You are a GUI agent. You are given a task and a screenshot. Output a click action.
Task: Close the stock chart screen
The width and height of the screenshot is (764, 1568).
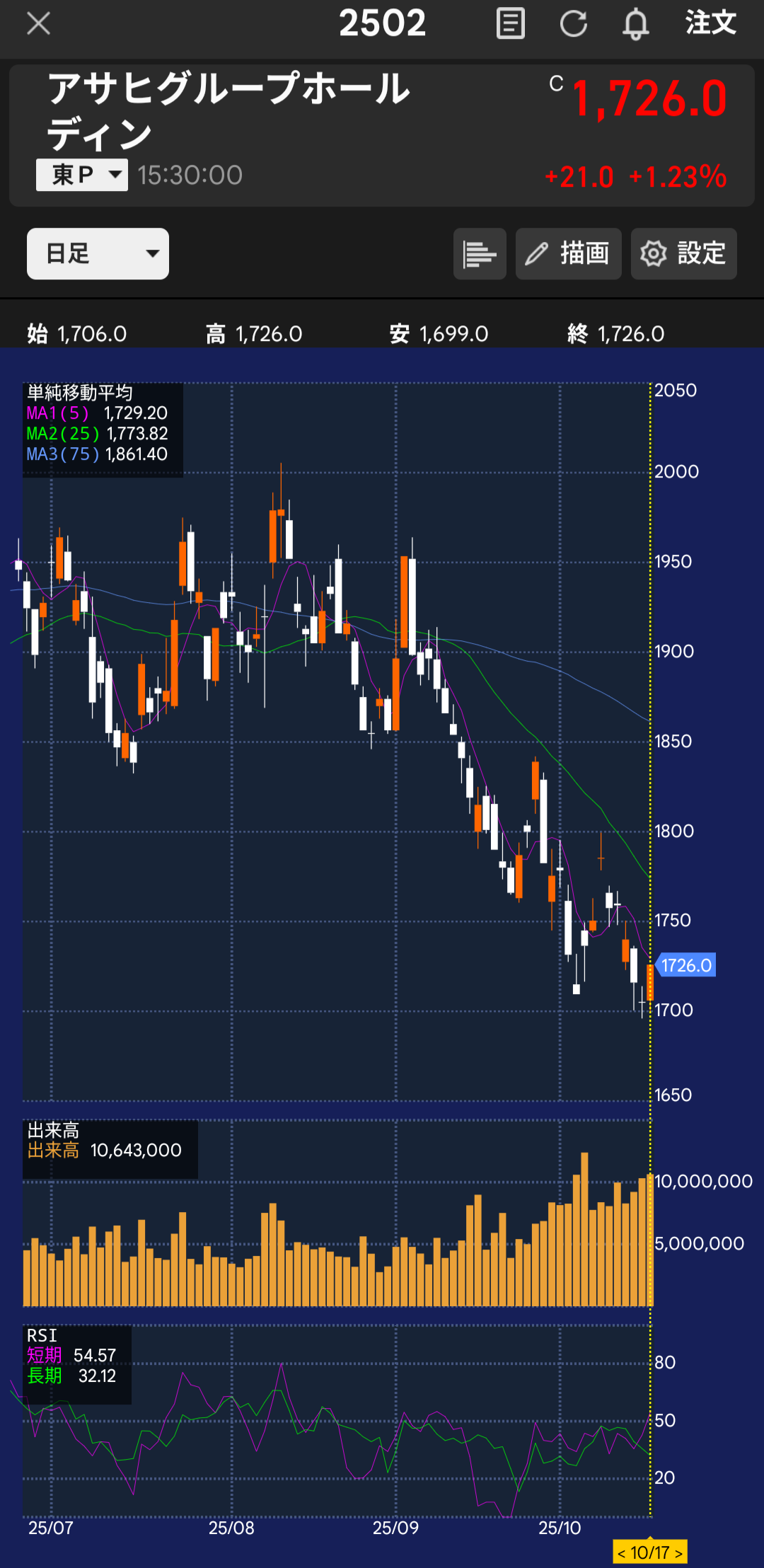38,24
